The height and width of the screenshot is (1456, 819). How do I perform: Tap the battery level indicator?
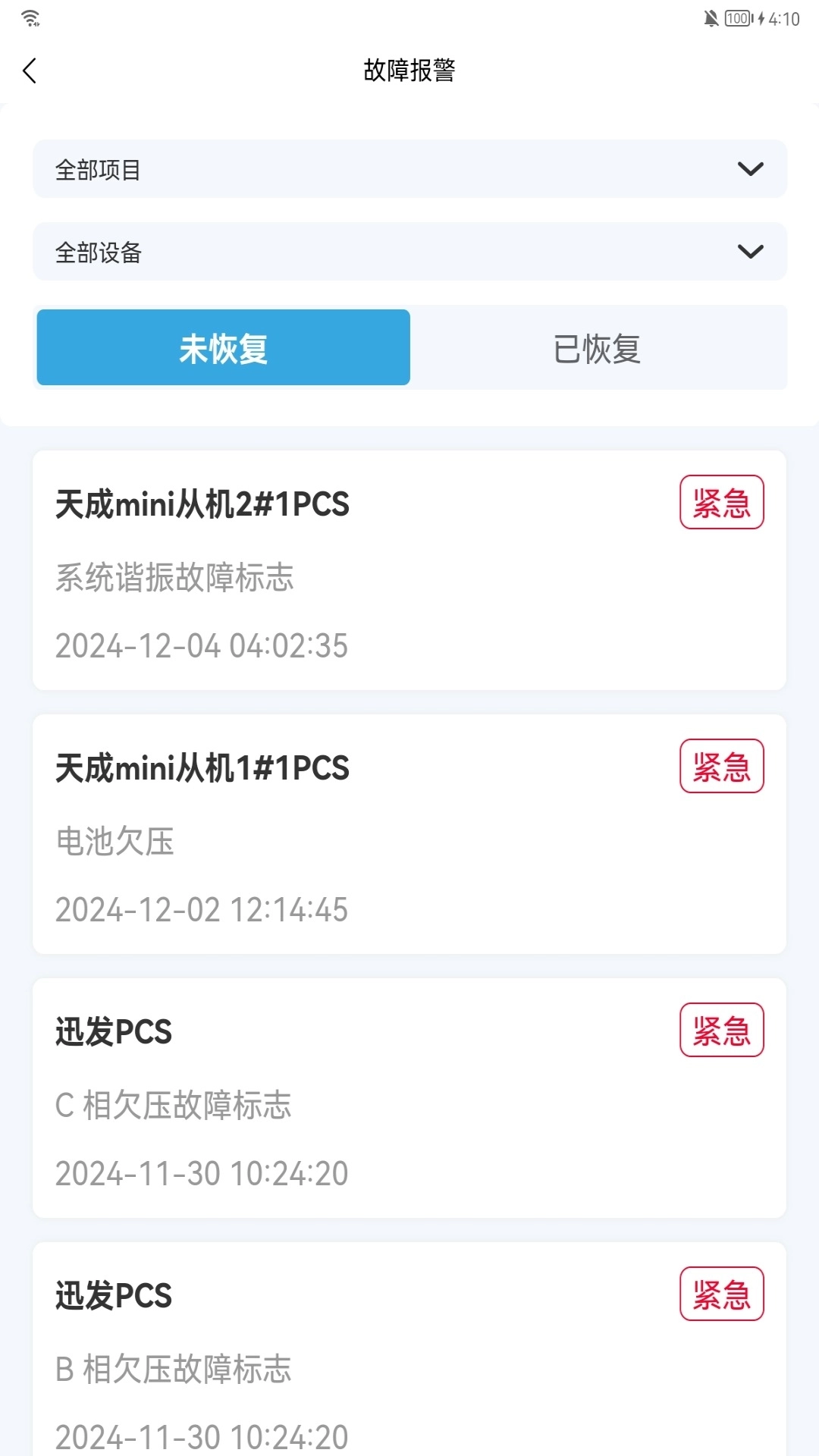[x=737, y=17]
